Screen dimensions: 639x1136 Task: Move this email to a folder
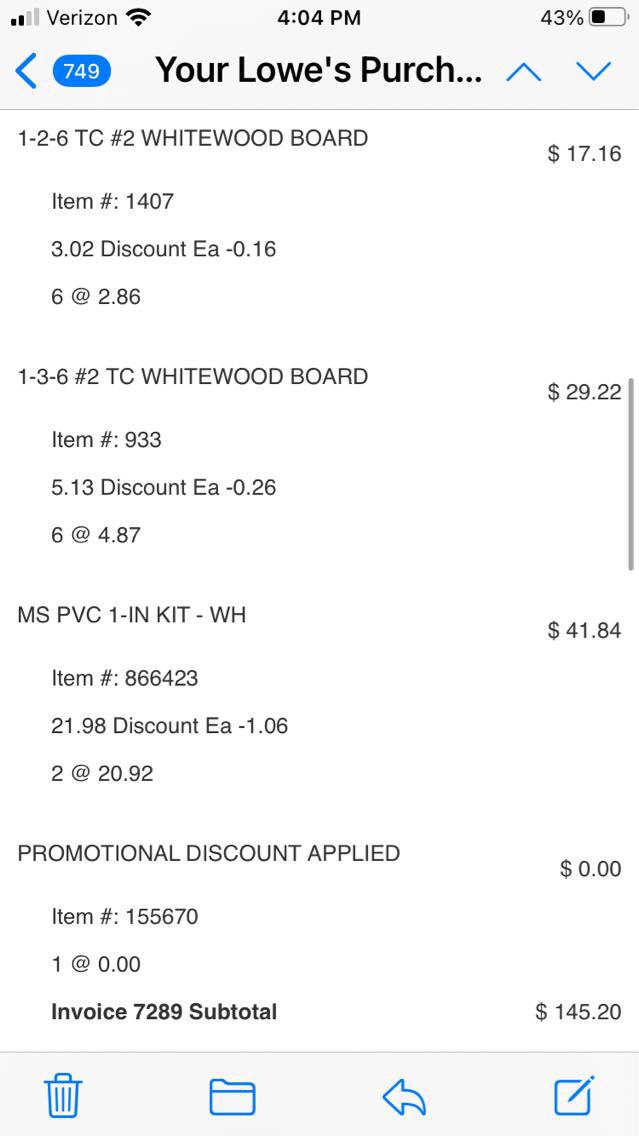(x=232, y=1096)
